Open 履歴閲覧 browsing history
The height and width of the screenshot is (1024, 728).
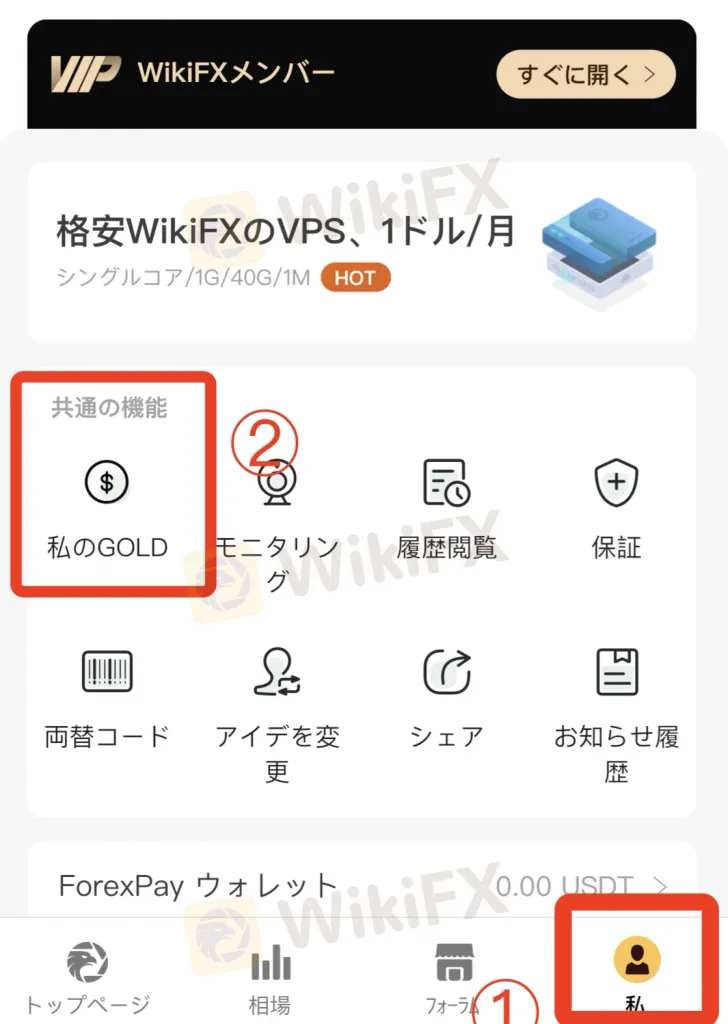coord(446,508)
